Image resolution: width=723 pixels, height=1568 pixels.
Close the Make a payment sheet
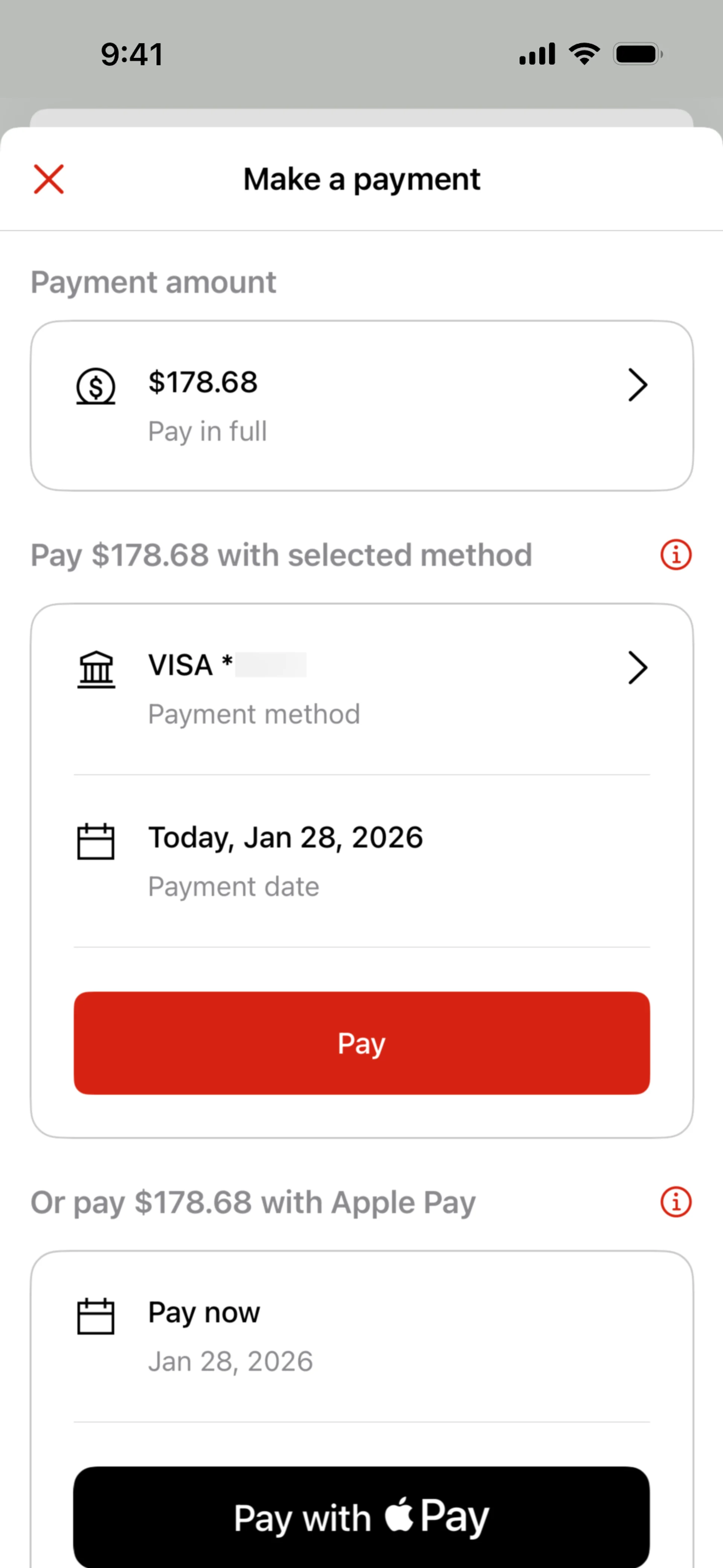pos(49,179)
